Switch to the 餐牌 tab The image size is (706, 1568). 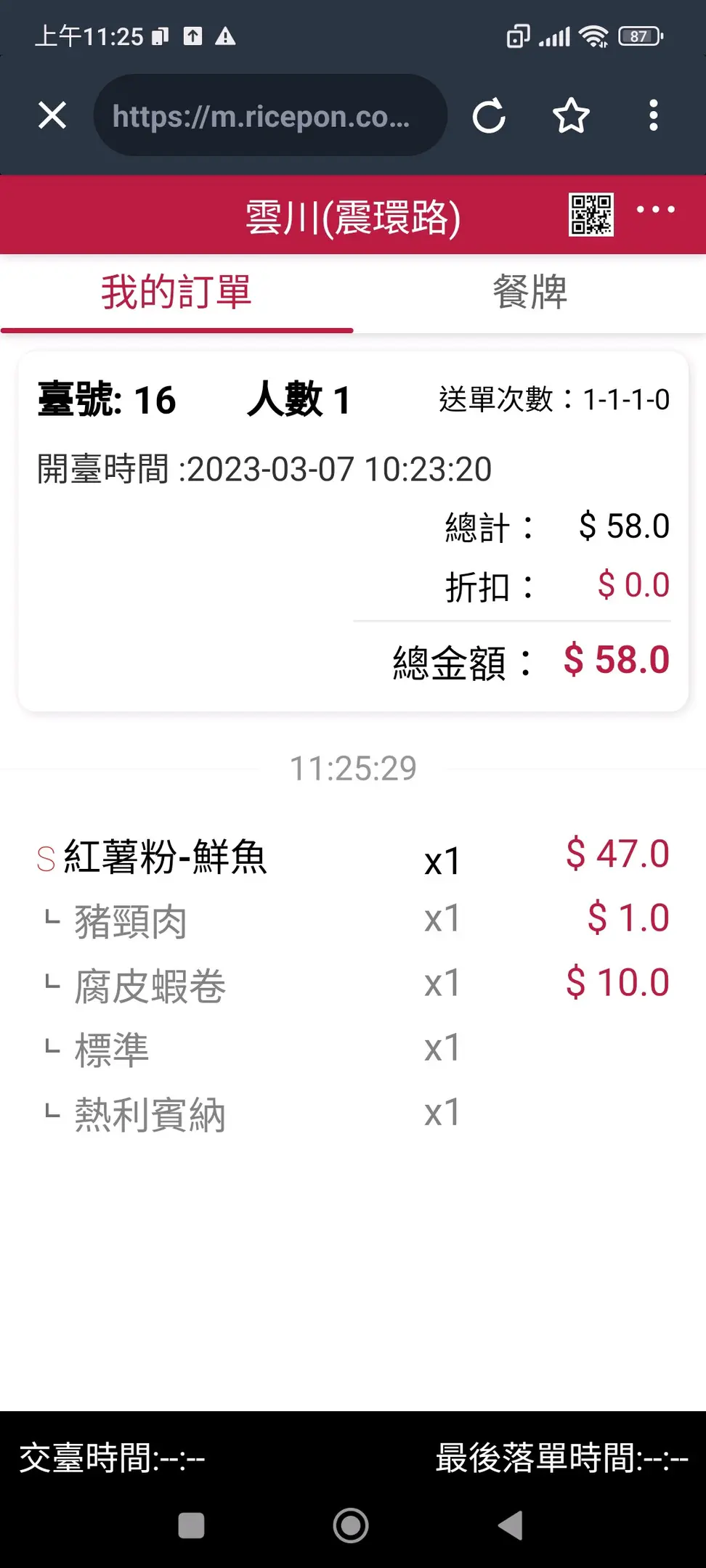point(529,293)
